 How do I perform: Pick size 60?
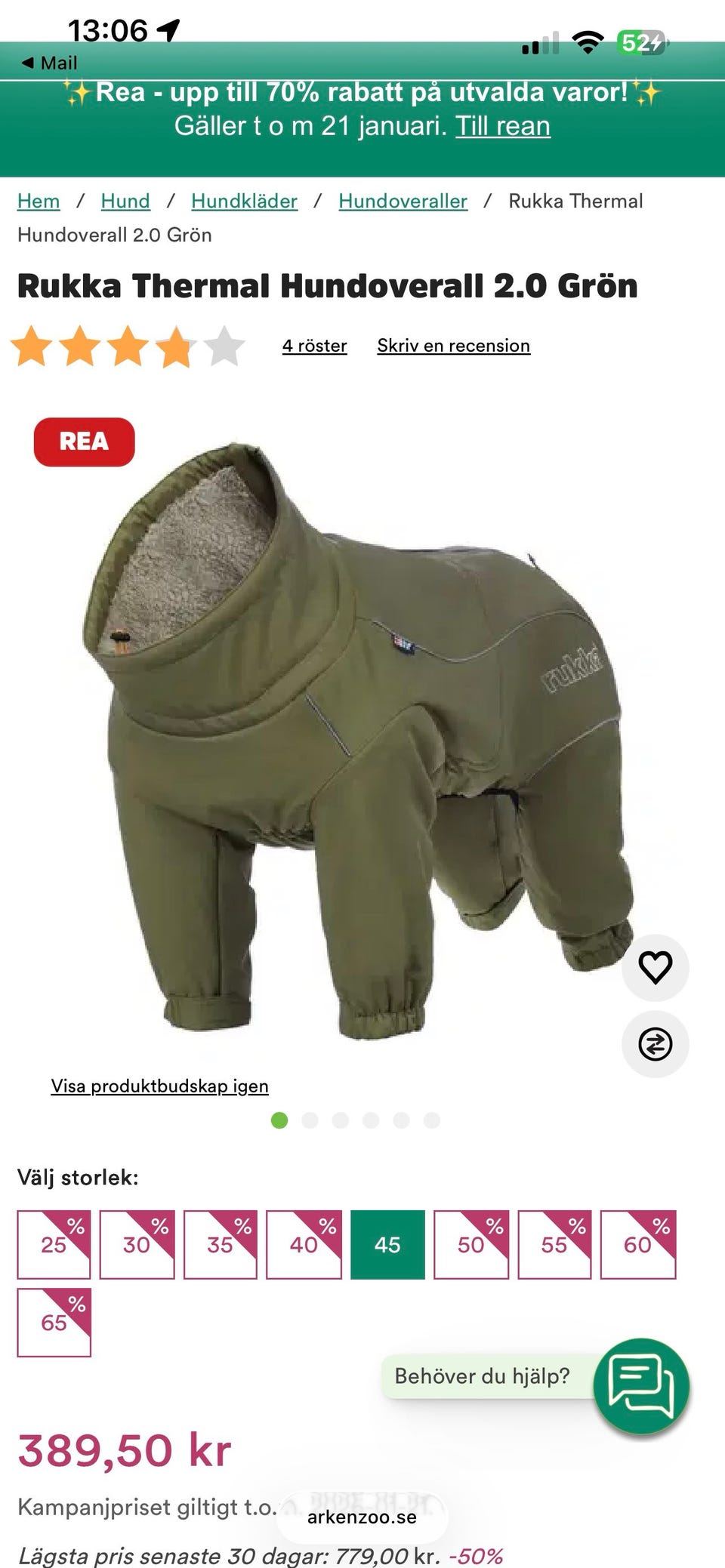tap(638, 1245)
